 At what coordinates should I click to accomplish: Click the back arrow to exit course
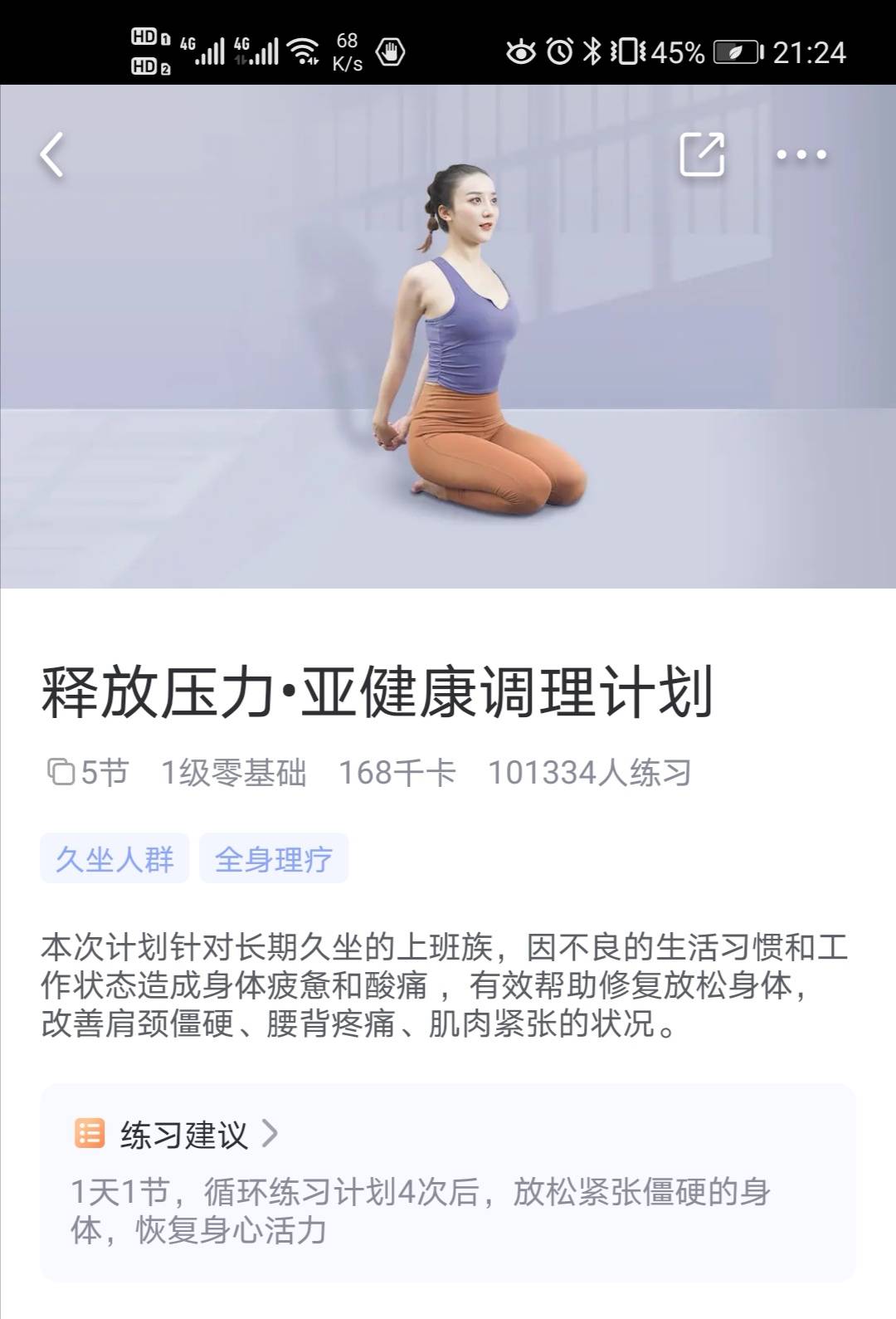(x=51, y=154)
